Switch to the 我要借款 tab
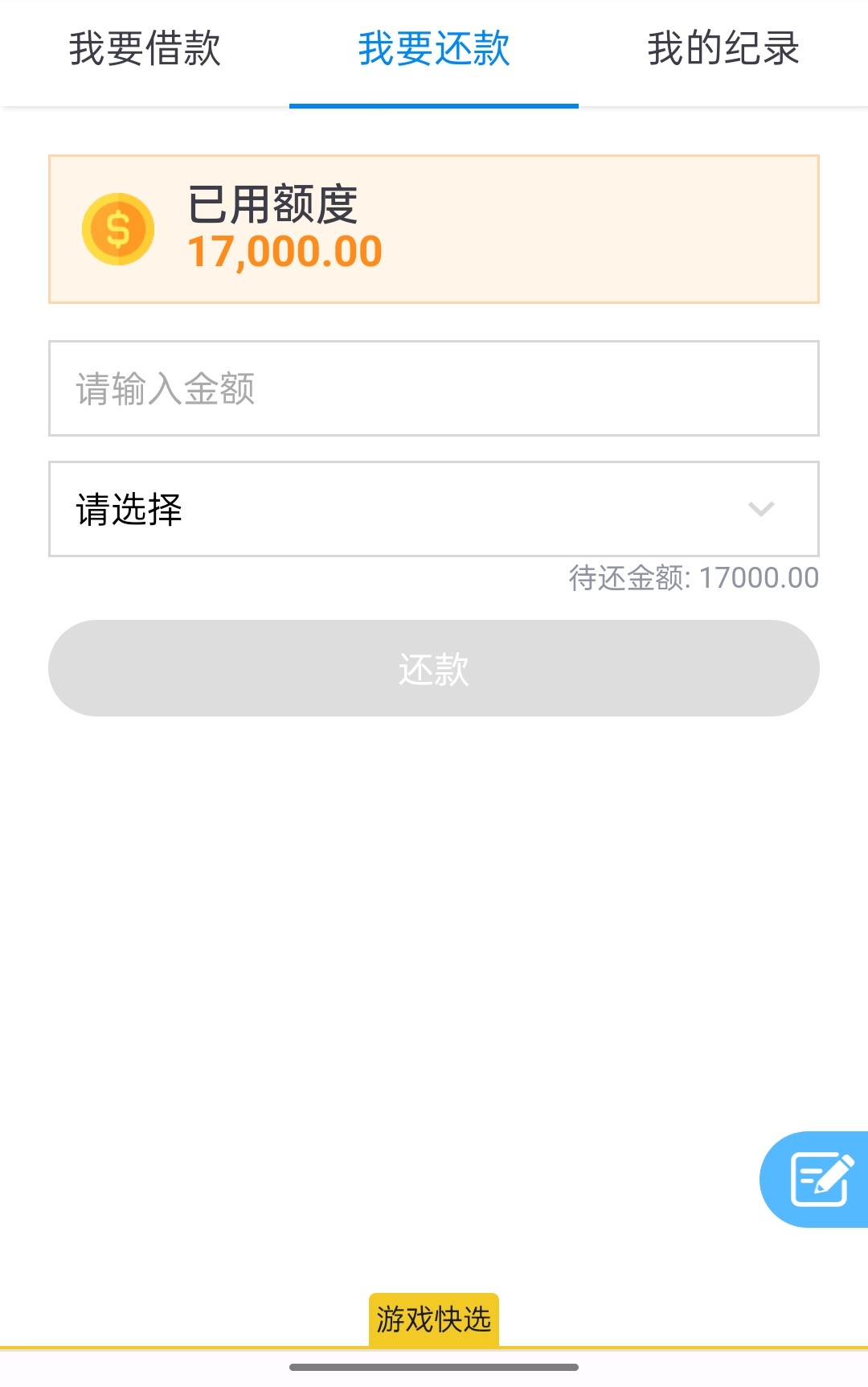 coord(145,50)
